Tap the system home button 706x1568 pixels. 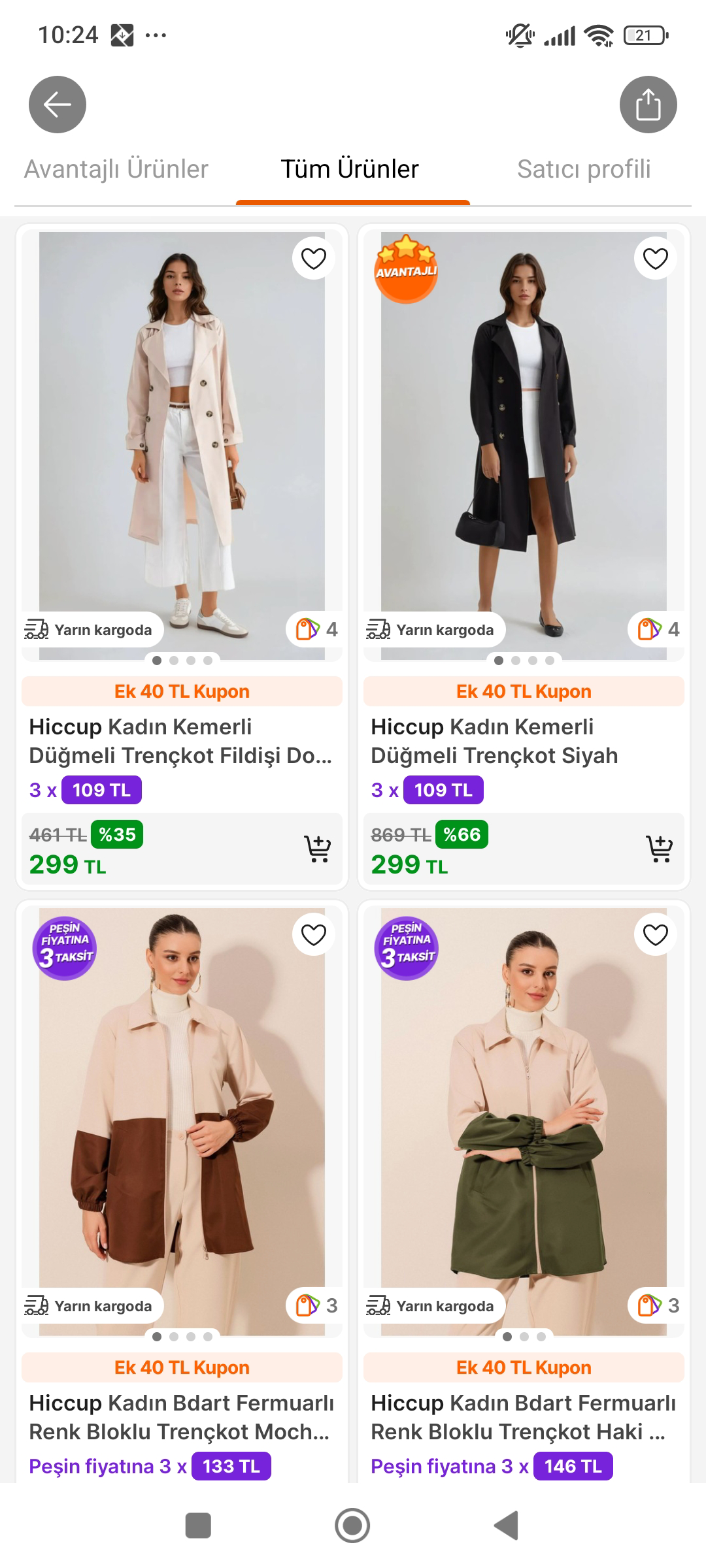(352, 1526)
